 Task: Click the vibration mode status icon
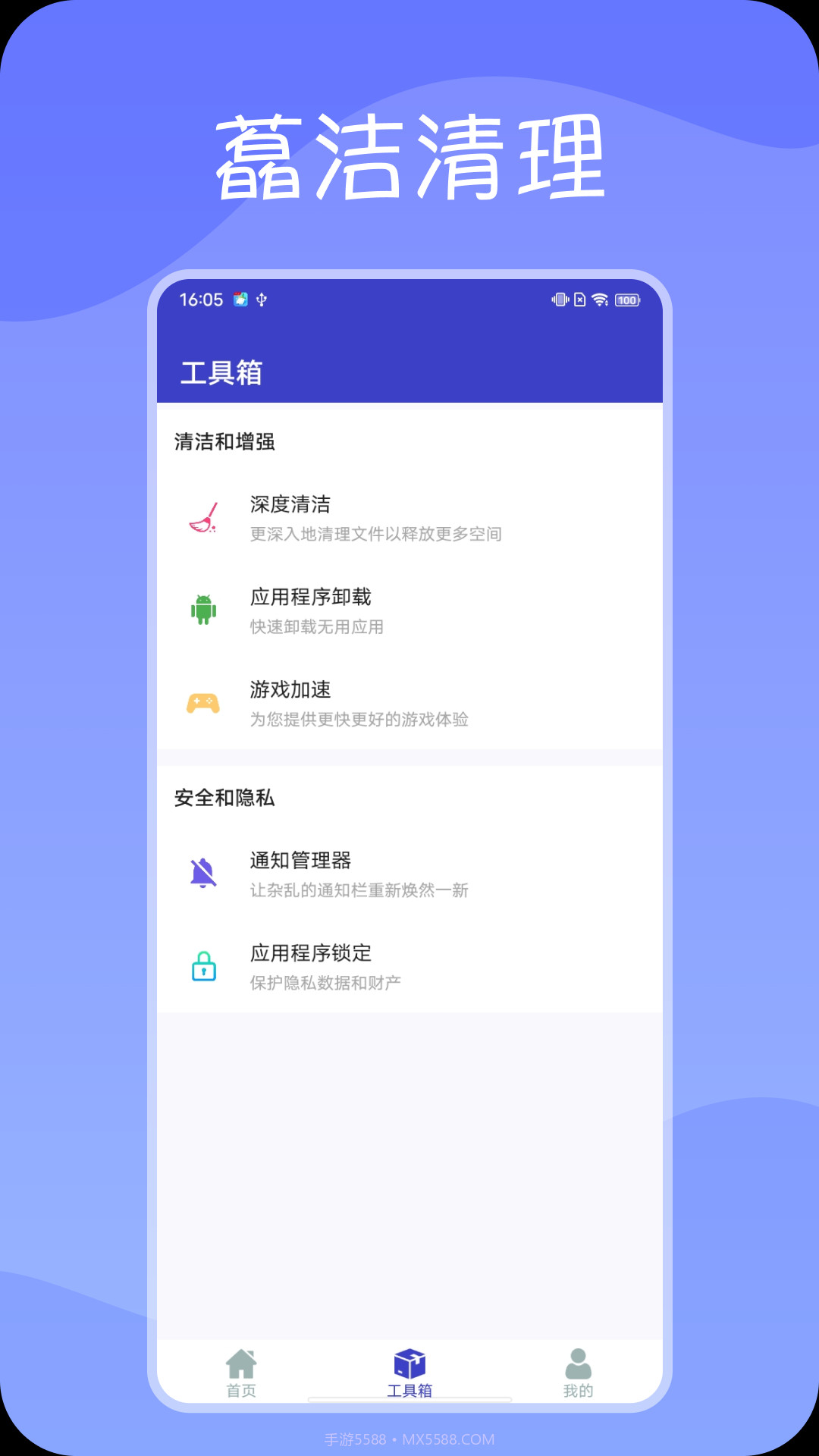tap(559, 300)
